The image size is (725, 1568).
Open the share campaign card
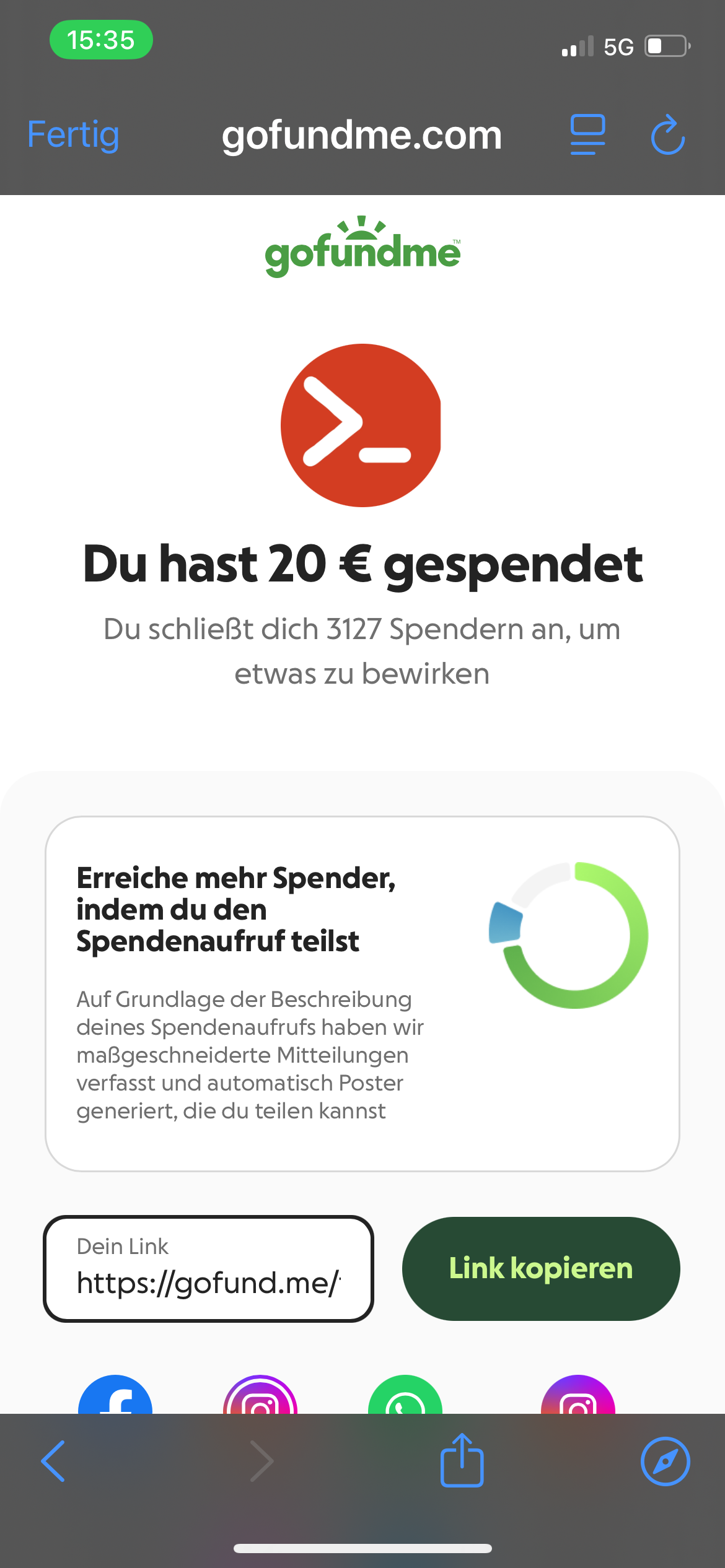pyautogui.click(x=362, y=993)
